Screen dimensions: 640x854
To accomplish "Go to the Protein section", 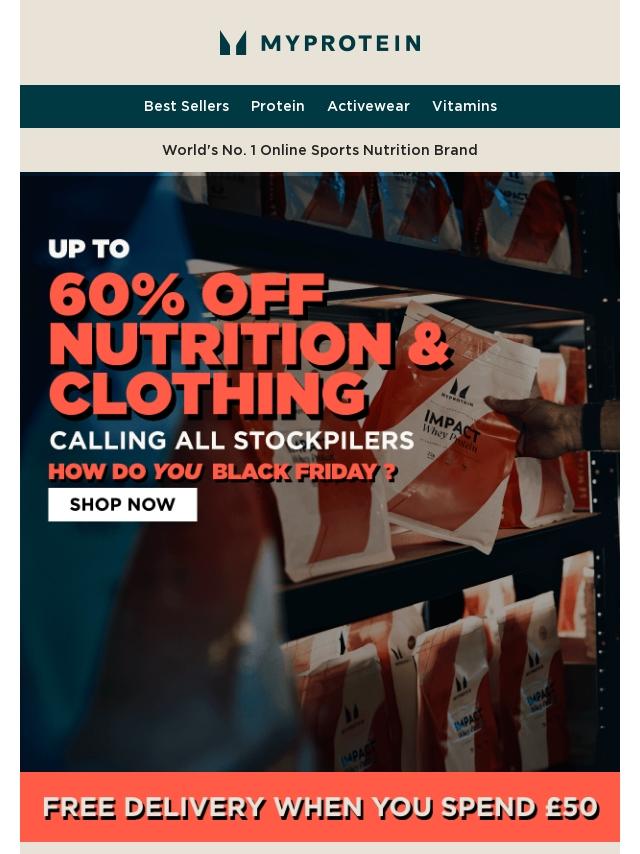I will 278,106.
